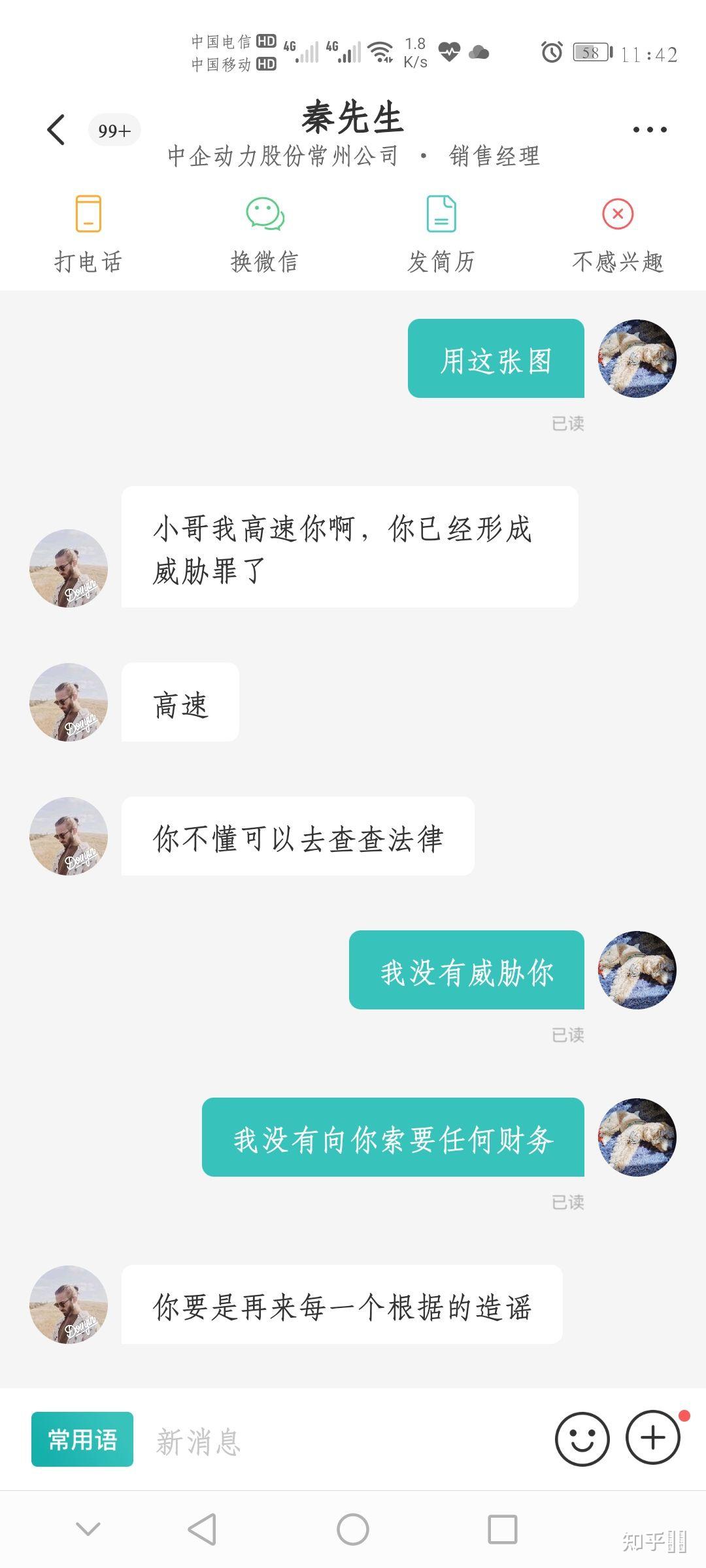Open 常用语 quick phrases

[x=82, y=1439]
